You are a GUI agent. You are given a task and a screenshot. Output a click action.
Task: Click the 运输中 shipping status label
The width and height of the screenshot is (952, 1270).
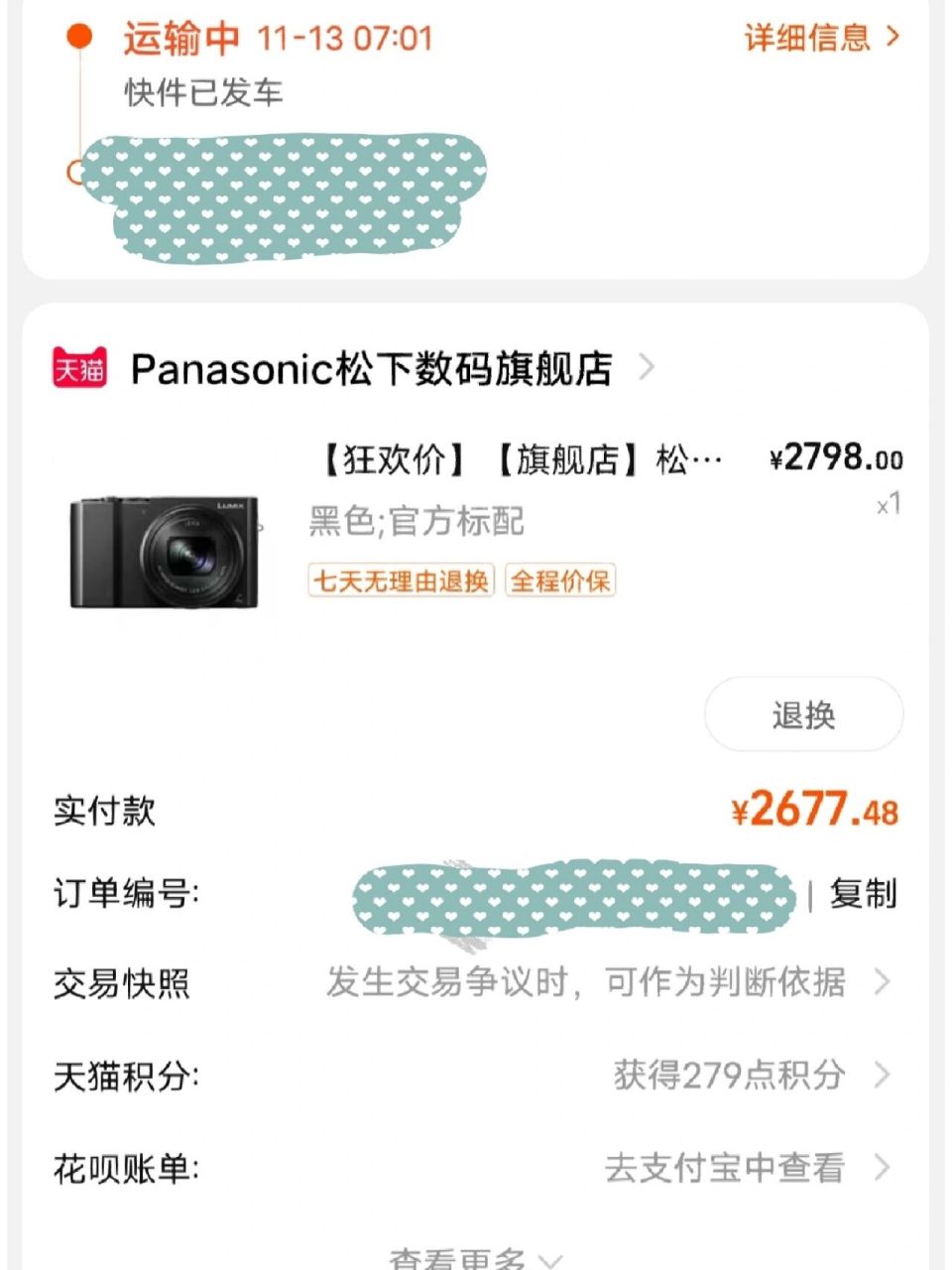[x=179, y=39]
